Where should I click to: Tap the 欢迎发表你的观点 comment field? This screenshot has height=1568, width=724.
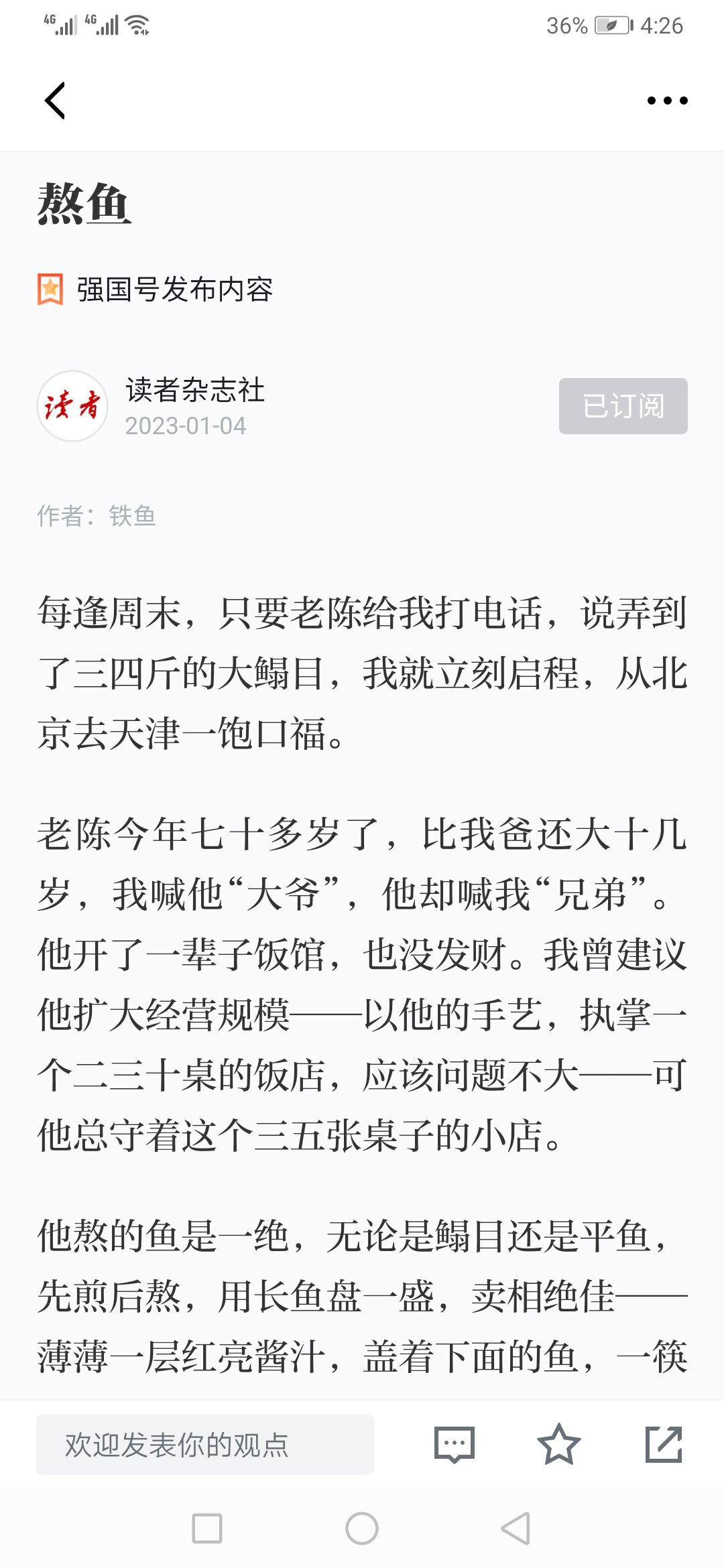pos(205,1445)
